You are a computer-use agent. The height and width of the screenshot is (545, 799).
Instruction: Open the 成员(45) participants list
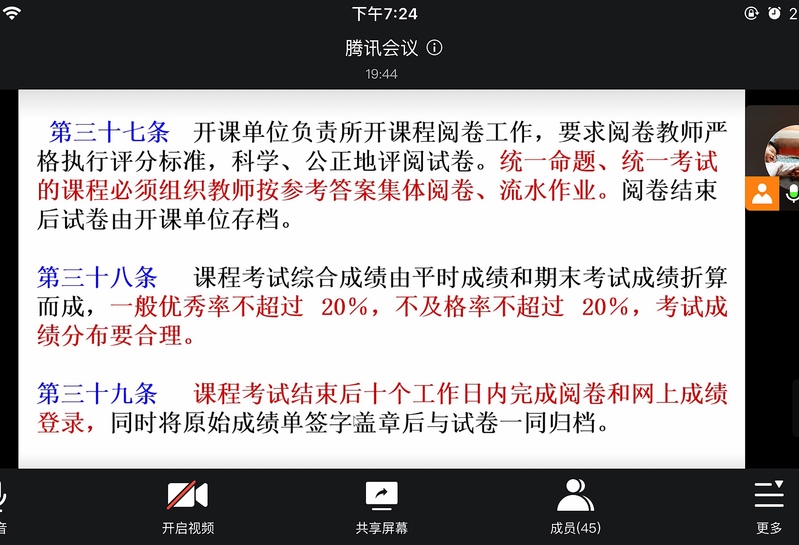tap(575, 504)
